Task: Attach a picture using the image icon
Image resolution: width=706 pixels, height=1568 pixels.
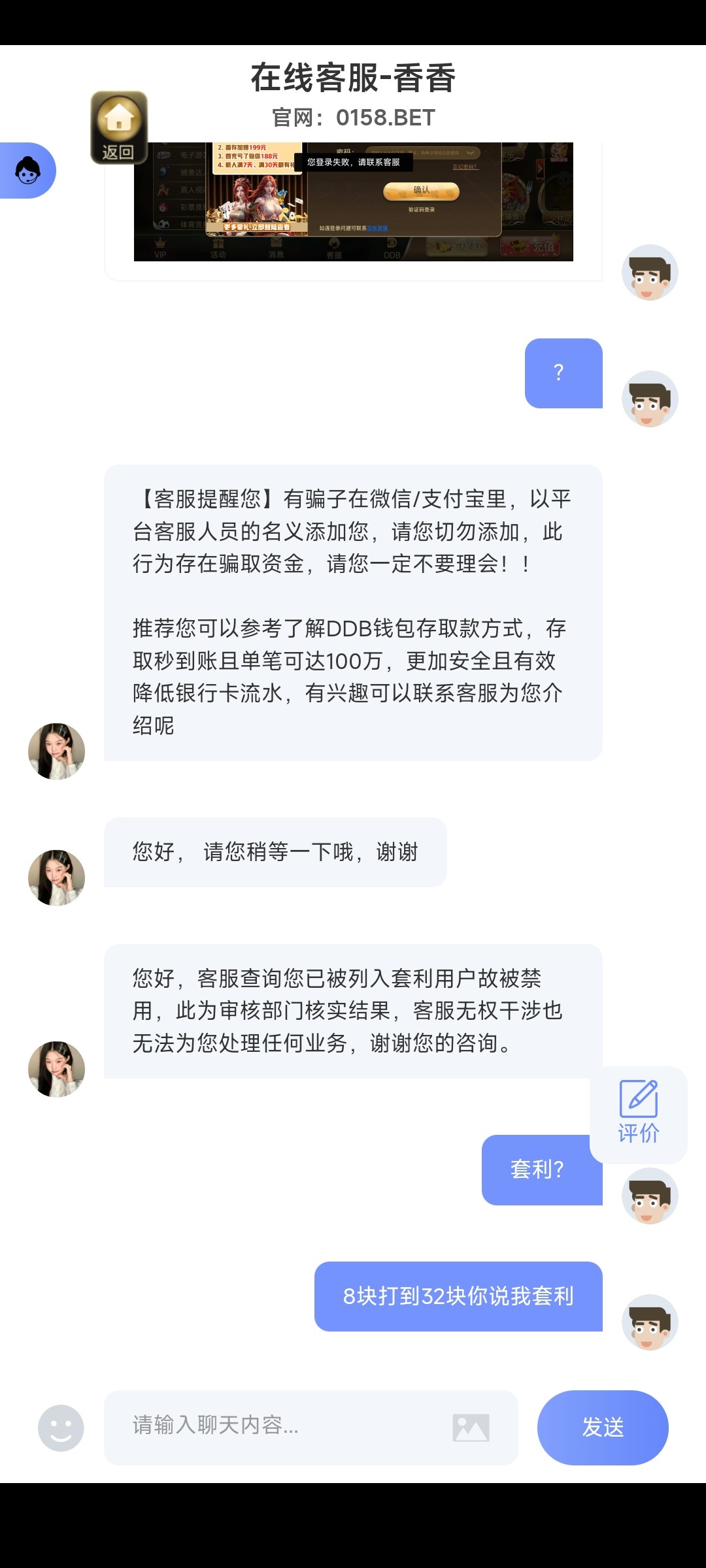Action: 471,1428
